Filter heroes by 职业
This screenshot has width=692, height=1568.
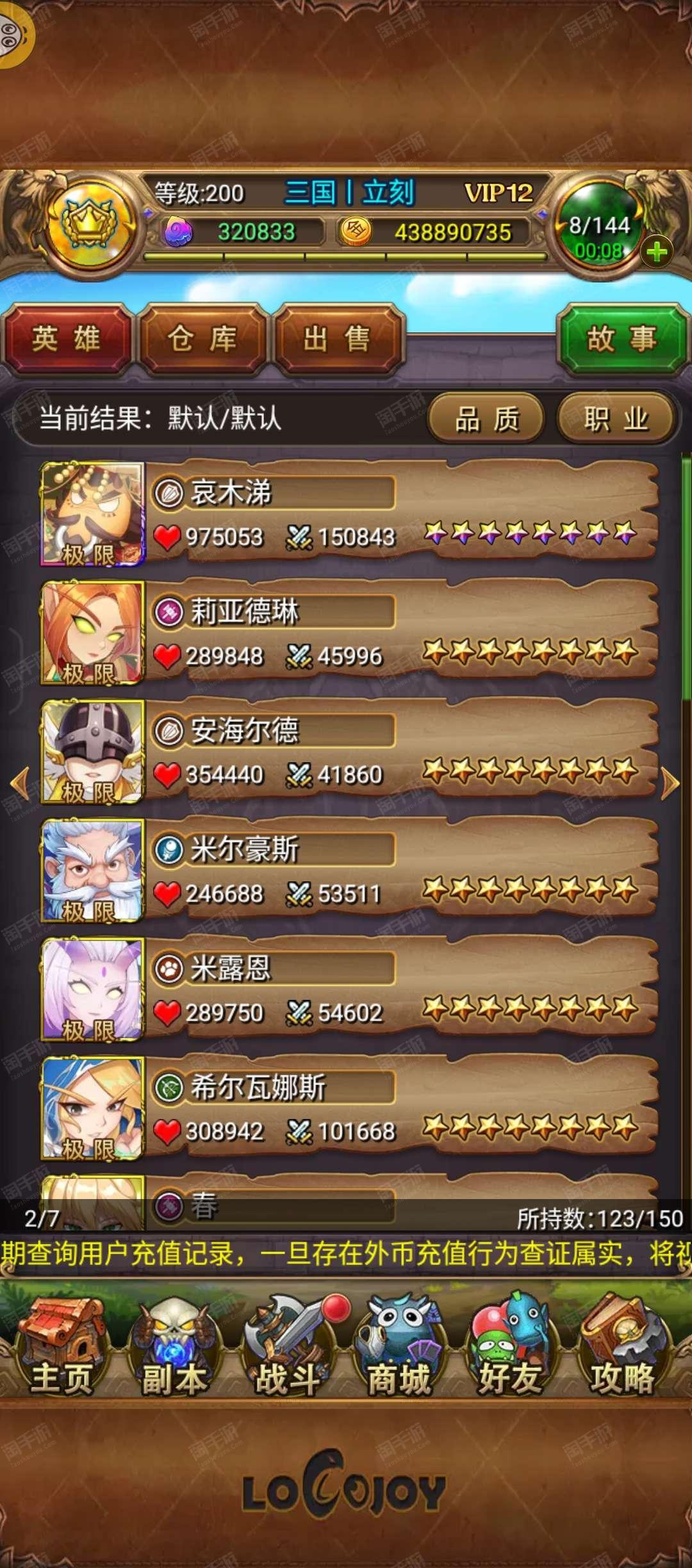[x=616, y=420]
